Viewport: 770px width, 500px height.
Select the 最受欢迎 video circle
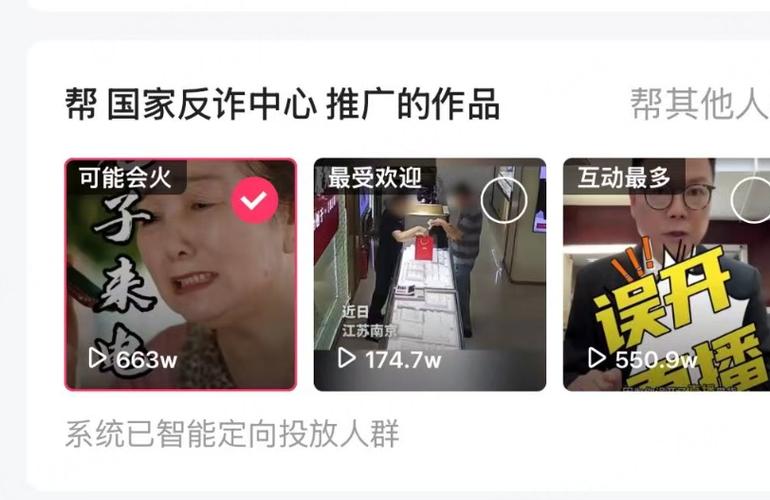point(503,200)
